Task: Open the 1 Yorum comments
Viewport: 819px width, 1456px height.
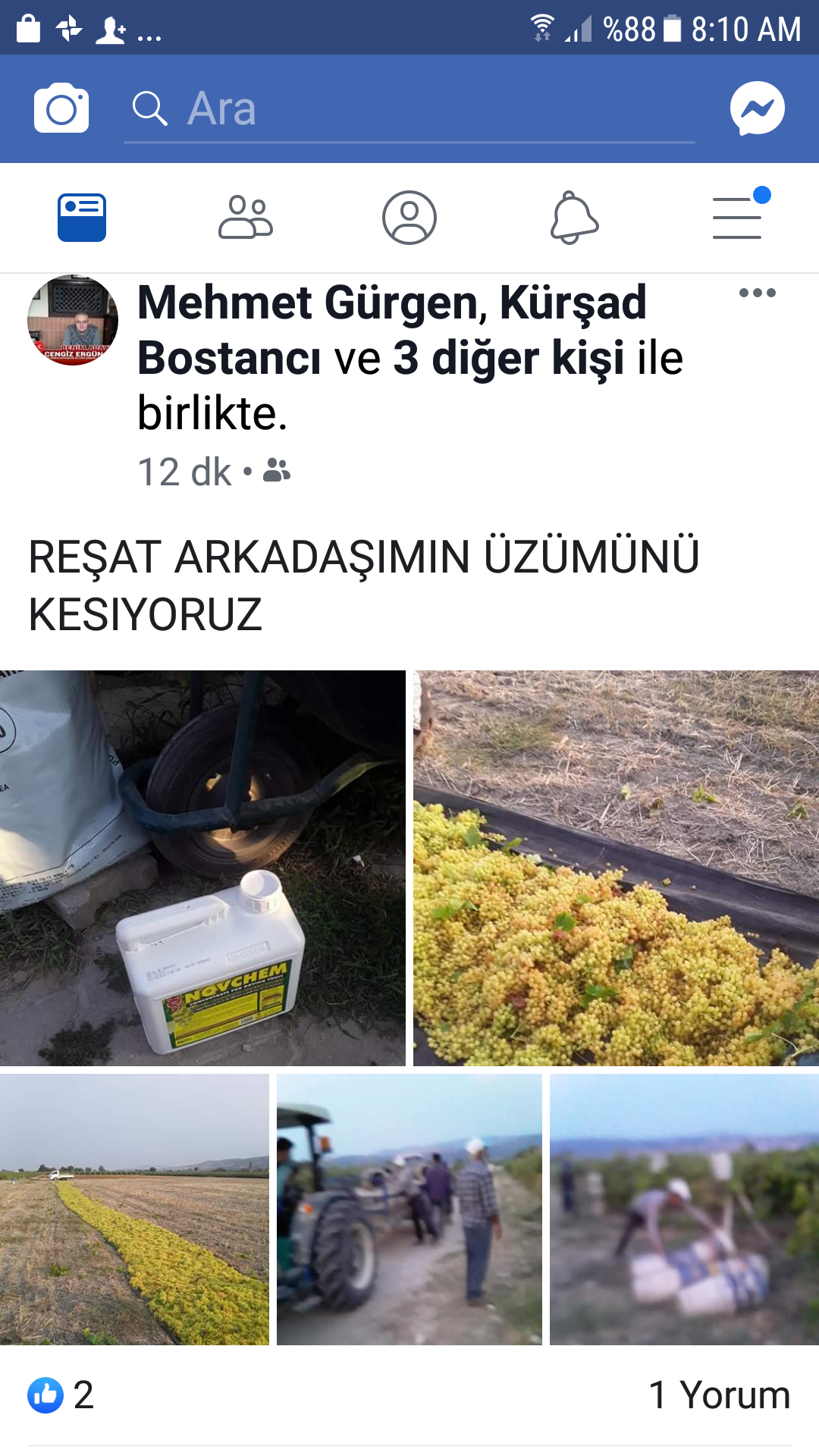Action: [719, 1395]
